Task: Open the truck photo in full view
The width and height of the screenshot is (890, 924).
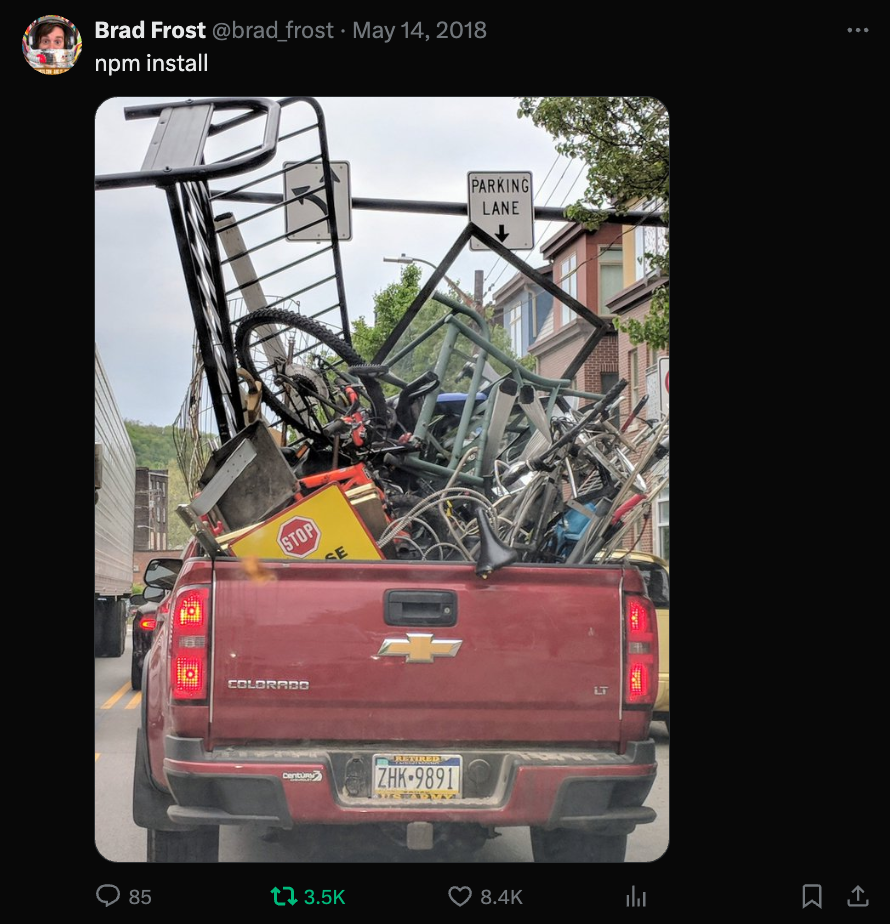Action: 381,479
